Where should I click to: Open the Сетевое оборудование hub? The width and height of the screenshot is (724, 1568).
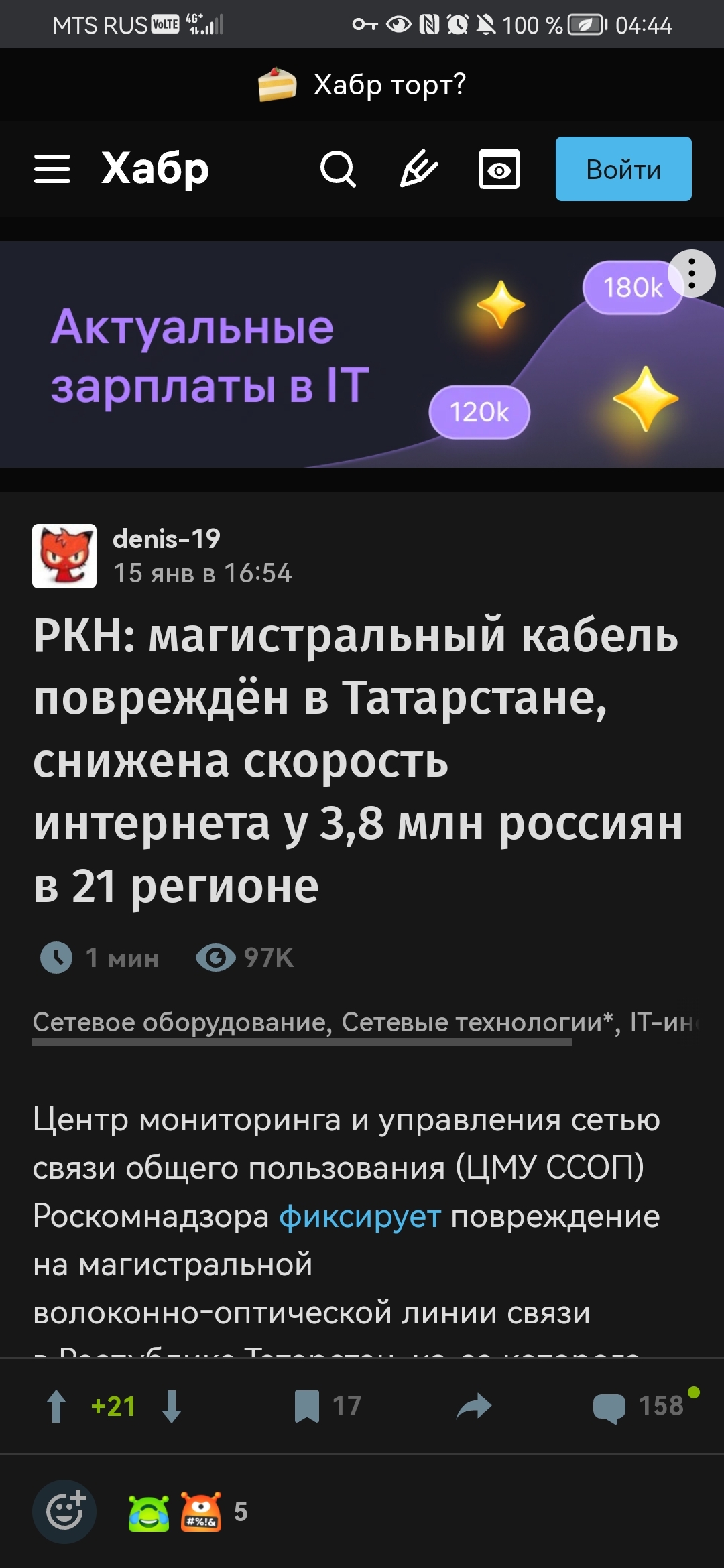180,1022
